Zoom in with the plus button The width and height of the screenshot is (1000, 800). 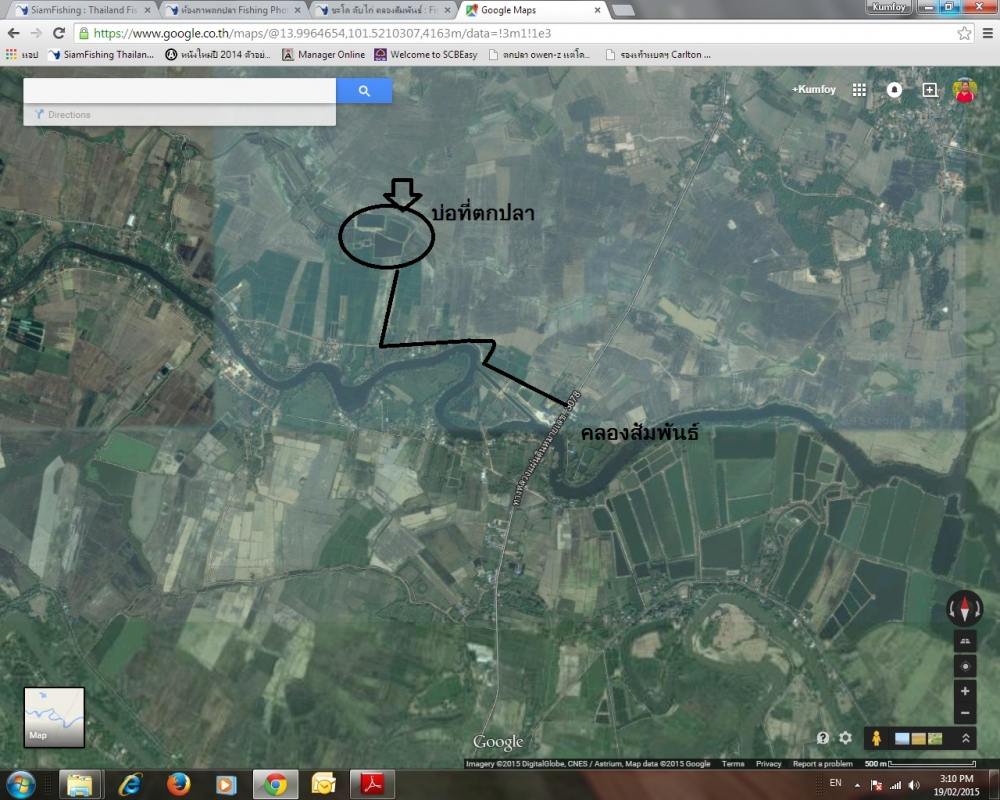coord(965,691)
